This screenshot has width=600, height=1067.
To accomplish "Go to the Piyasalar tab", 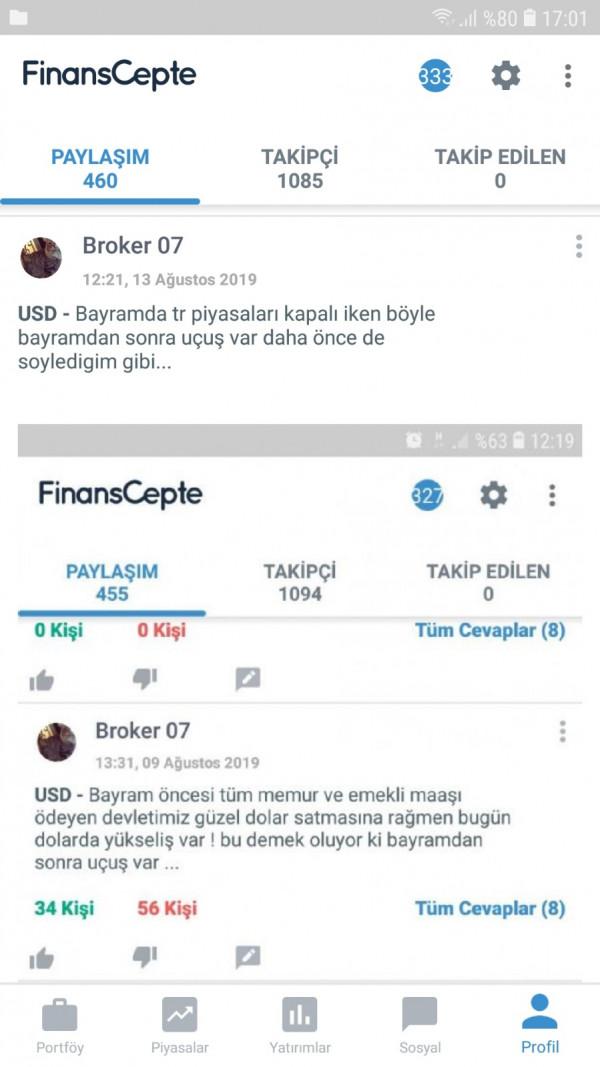I will click(x=180, y=1025).
